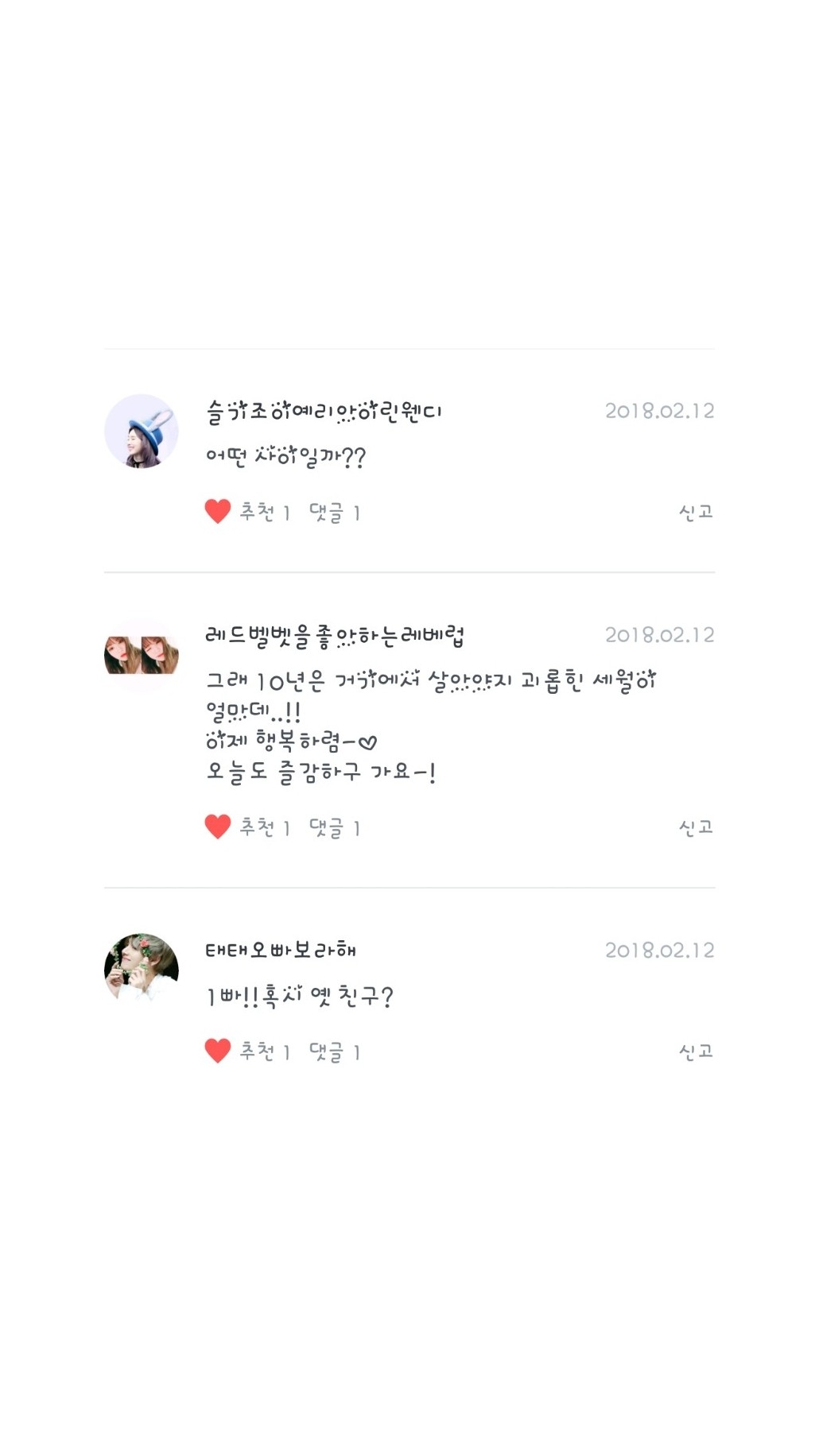Screen dimensions: 819x1456
Task: Tap the heart on 레드벨벳을 좋아하는레베럽's comment
Action: [x=217, y=827]
